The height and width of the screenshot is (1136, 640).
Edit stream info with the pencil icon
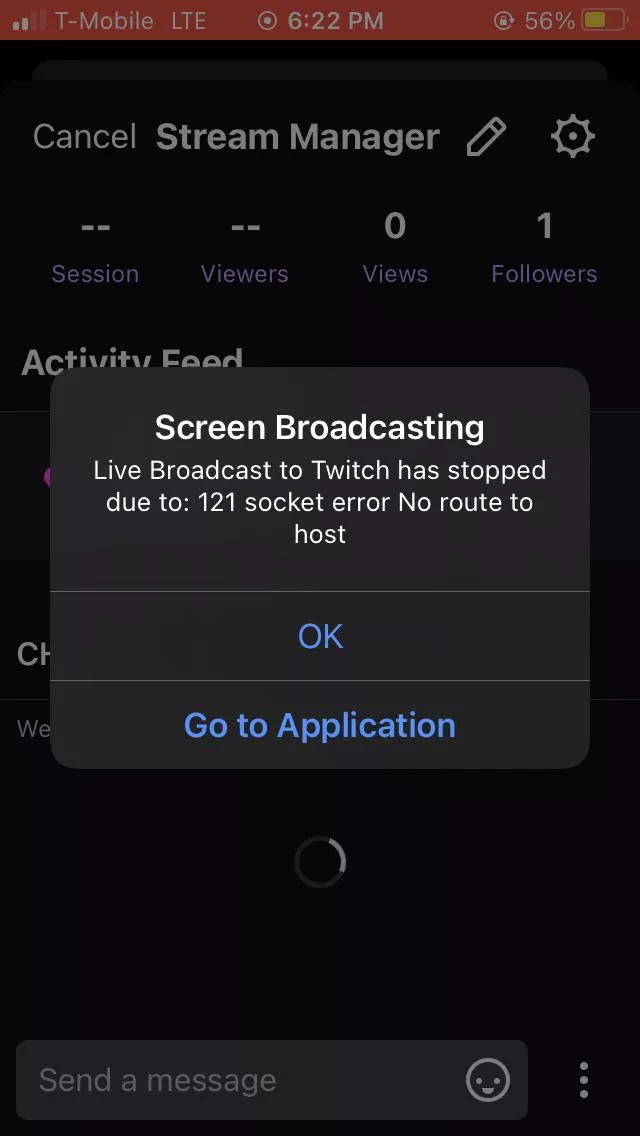pyautogui.click(x=487, y=137)
